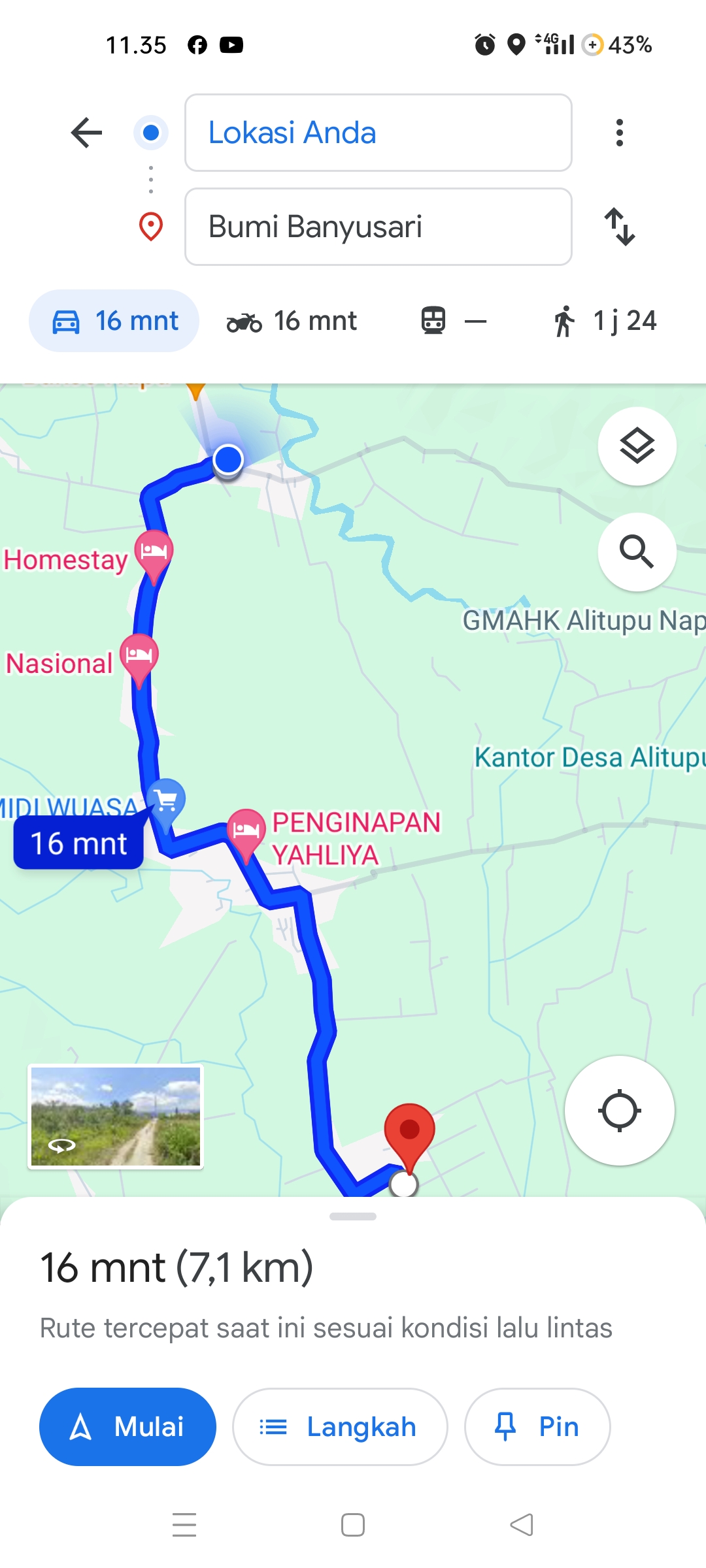Swap start and destination locations
Viewport: 706px width, 1568px height.
(x=619, y=227)
